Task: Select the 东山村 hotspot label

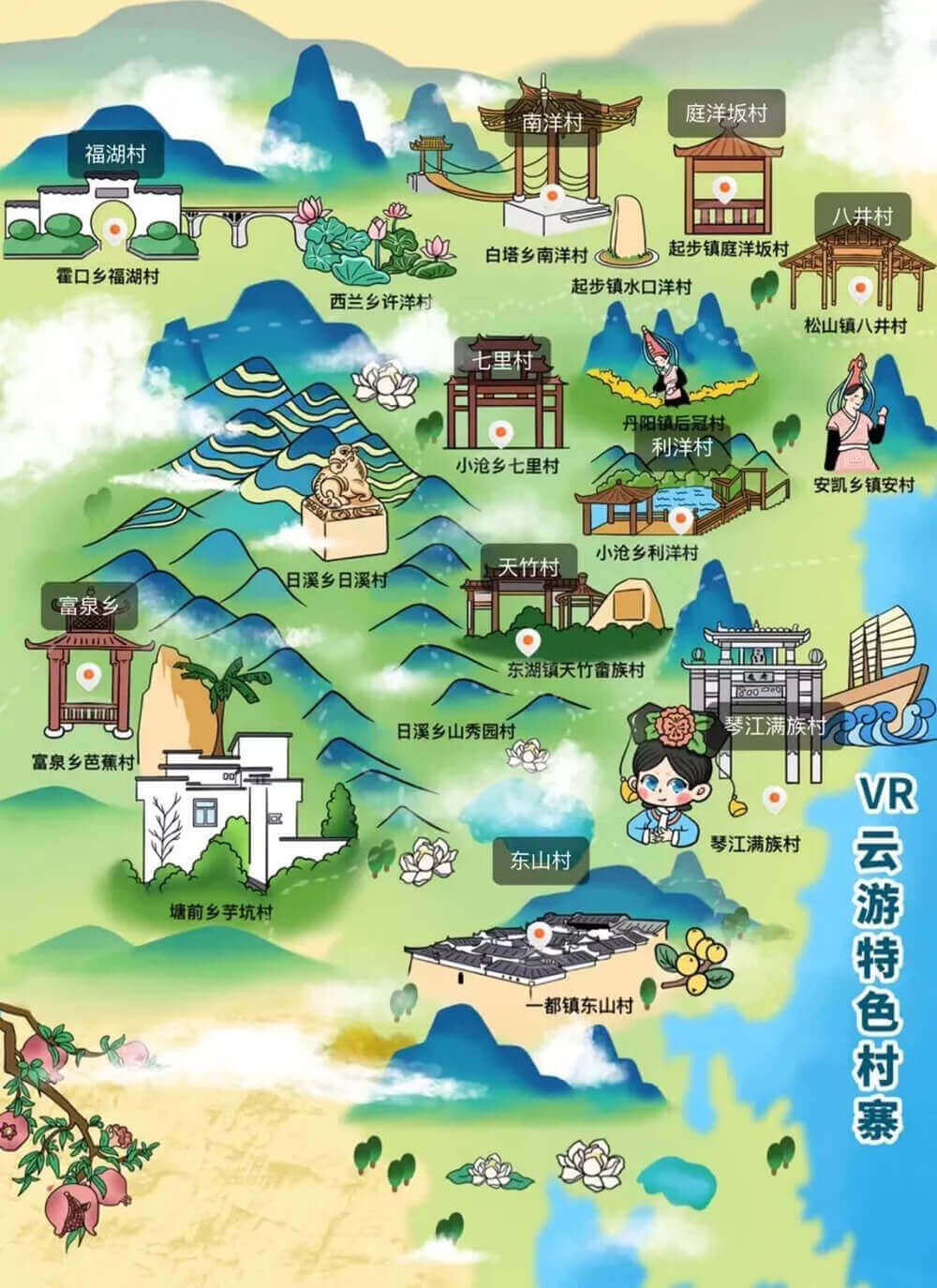Action: (541, 861)
